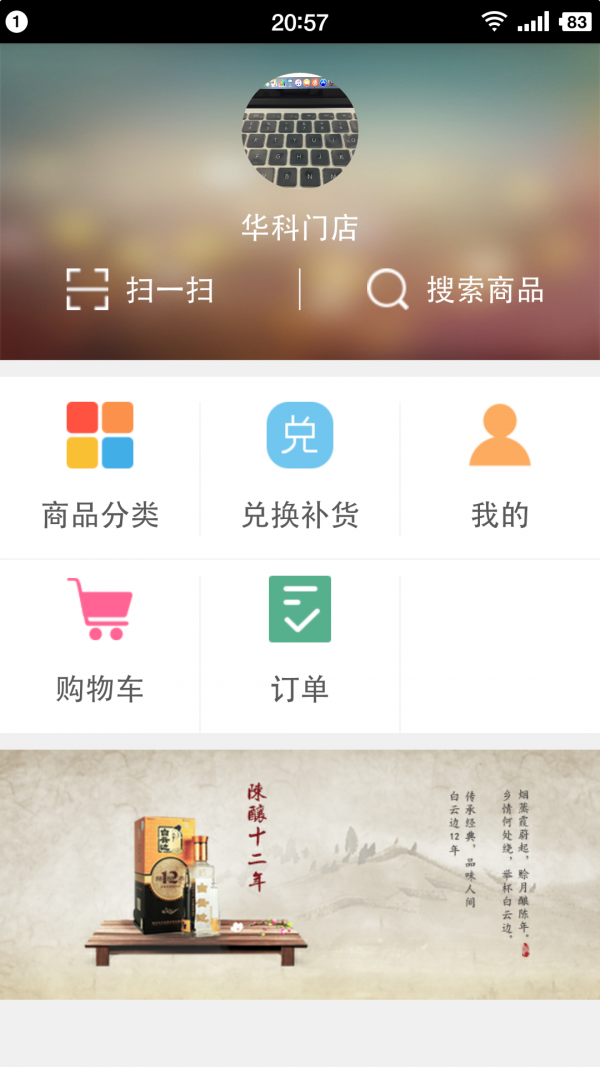
Task: Tap the store profile avatar
Action: [x=300, y=131]
